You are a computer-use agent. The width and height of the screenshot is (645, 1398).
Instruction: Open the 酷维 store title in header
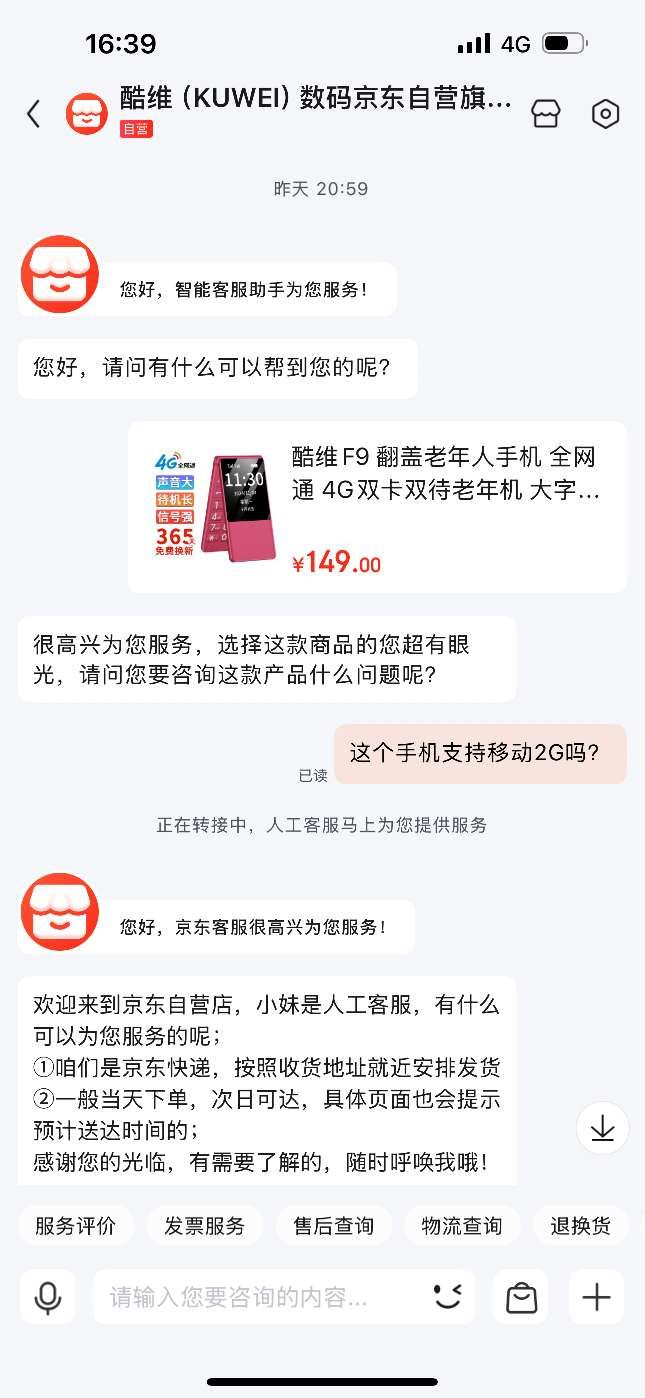pos(315,100)
